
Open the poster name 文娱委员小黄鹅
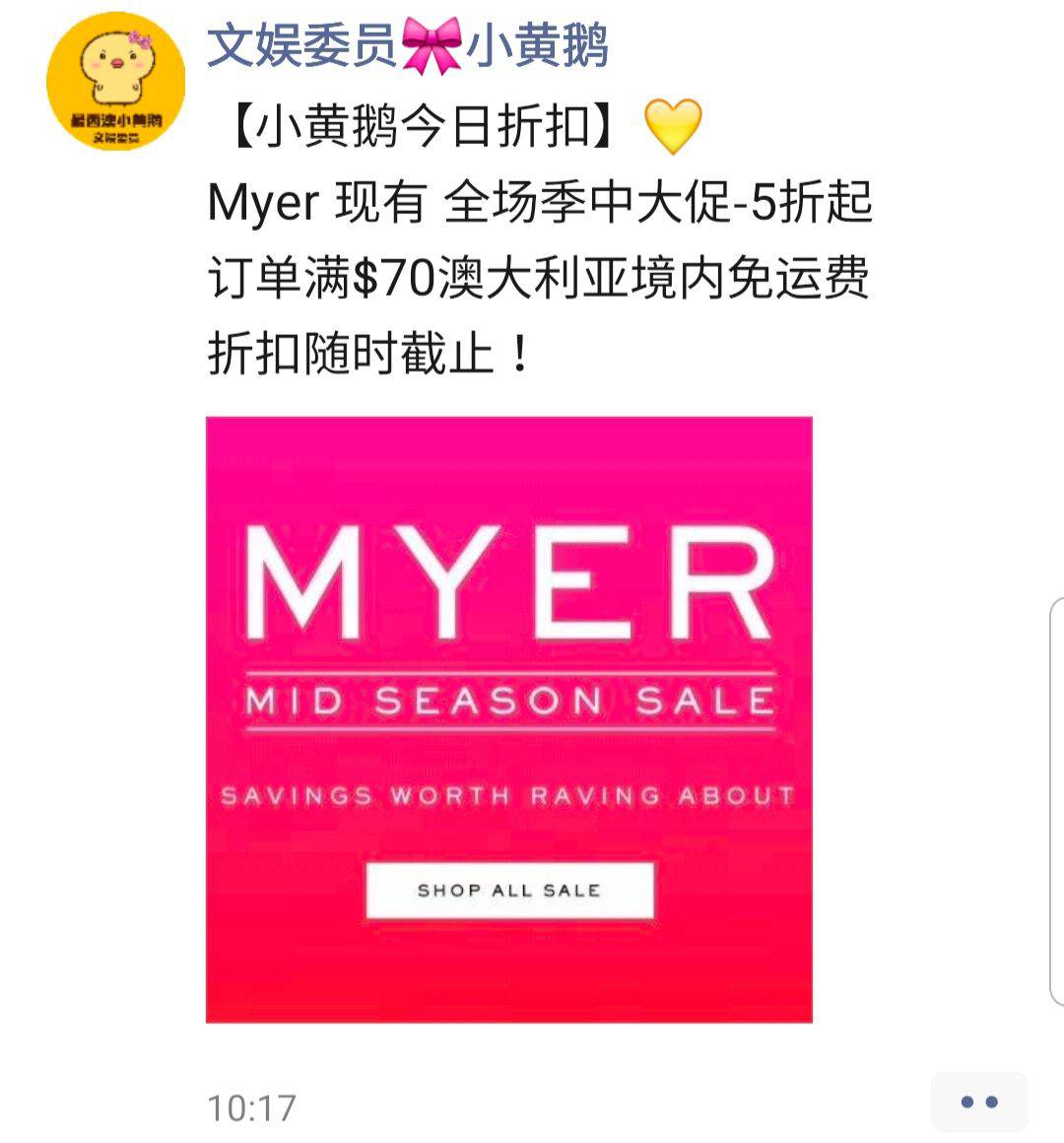tap(407, 46)
